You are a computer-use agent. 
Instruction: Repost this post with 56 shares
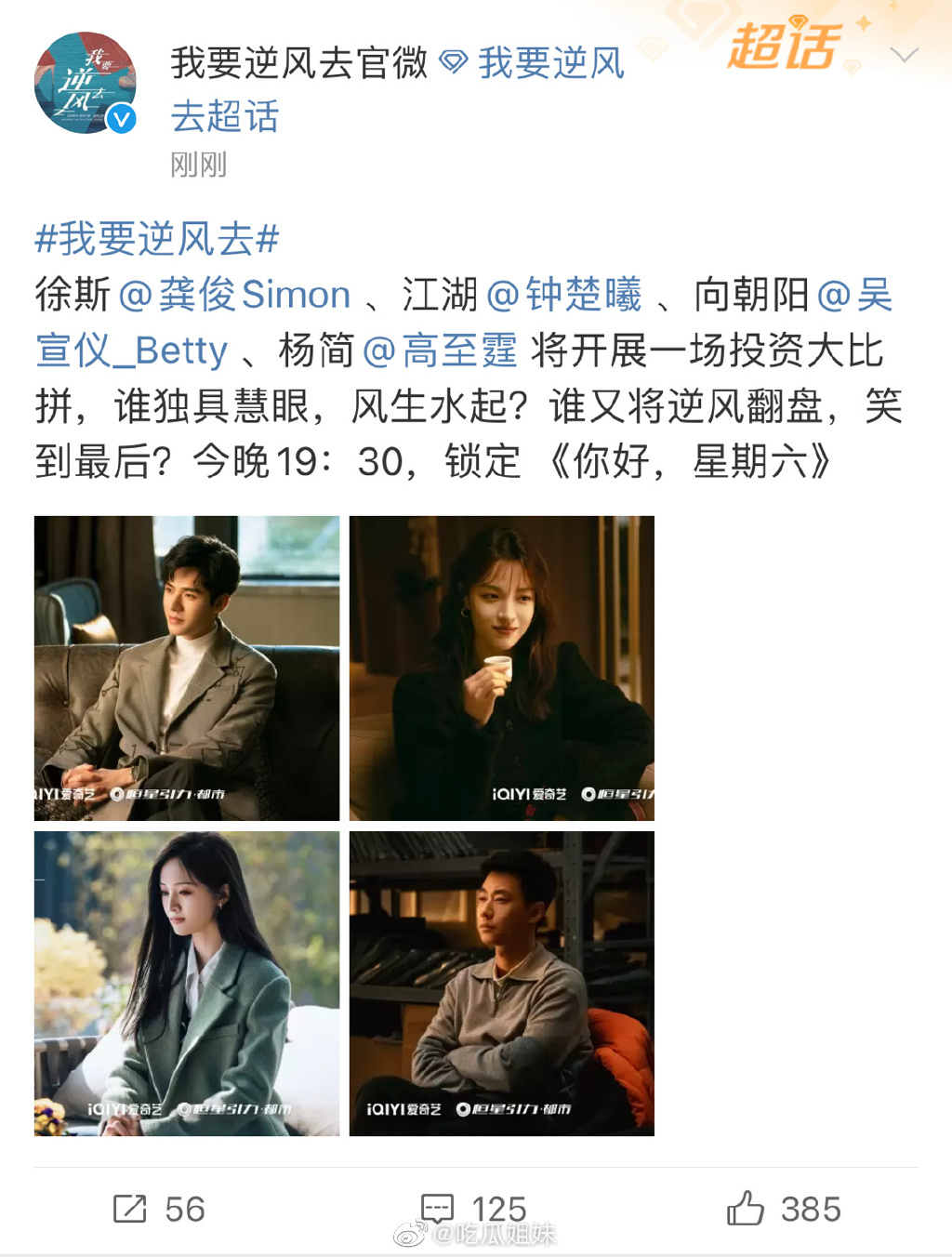tap(158, 1209)
